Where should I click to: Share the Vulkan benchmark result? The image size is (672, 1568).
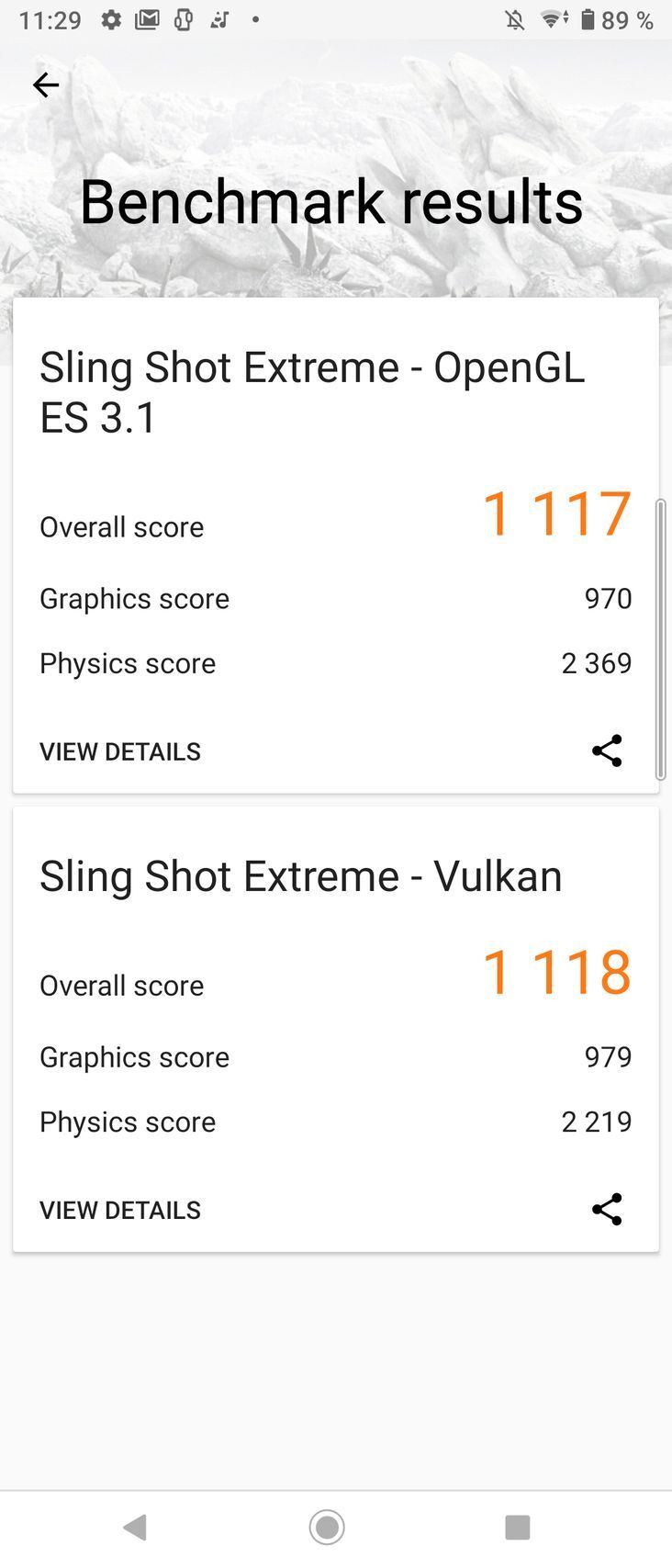[x=607, y=1209]
